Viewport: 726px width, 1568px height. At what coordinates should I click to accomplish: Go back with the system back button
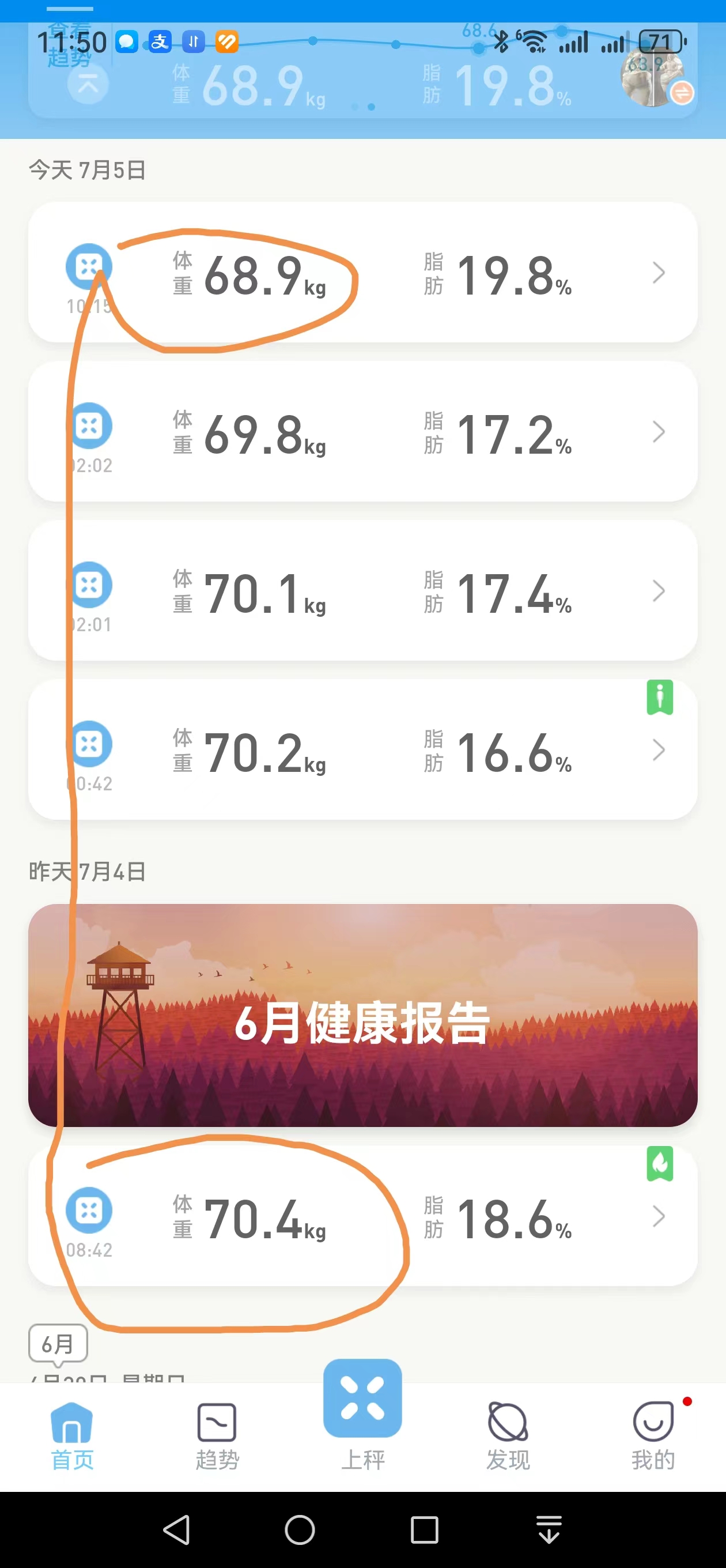[x=176, y=1529]
